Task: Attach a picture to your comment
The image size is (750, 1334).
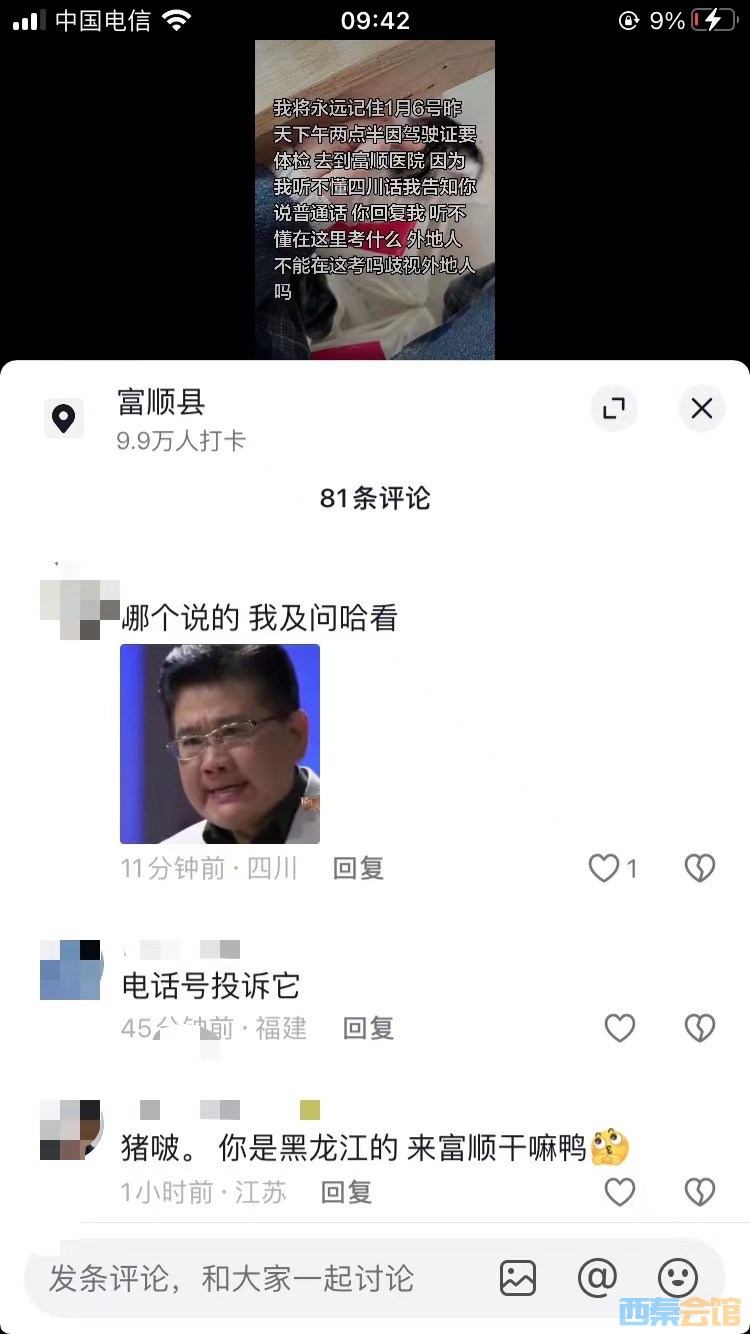Action: (518, 1278)
